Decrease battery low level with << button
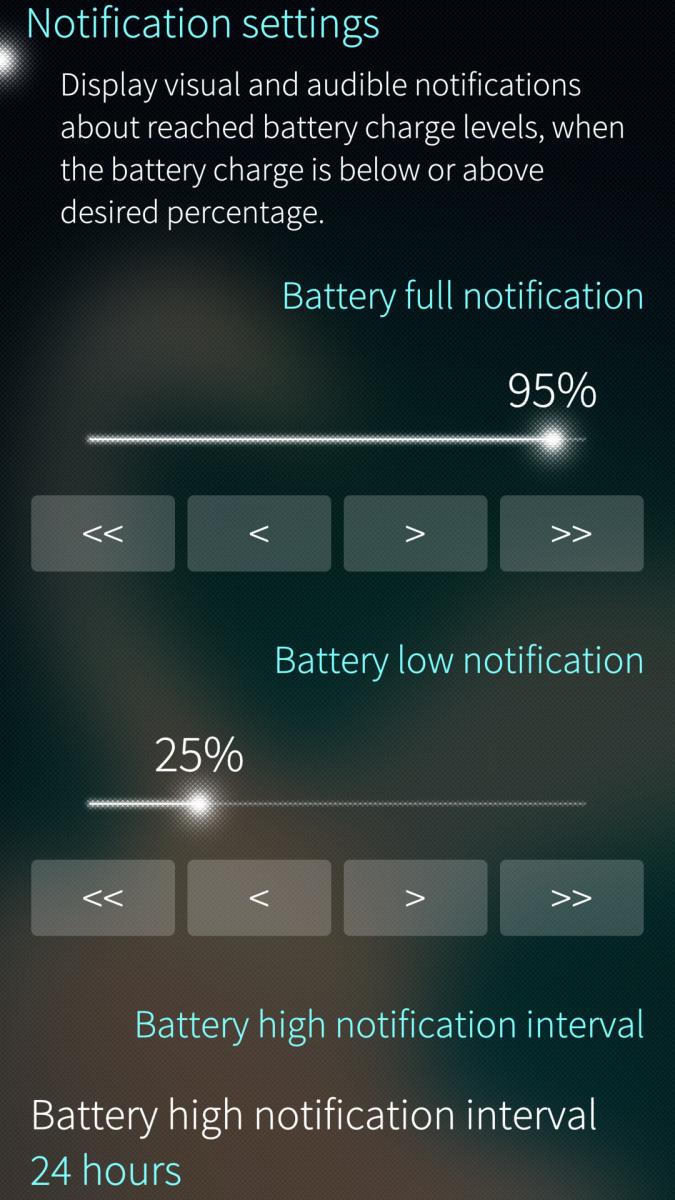The height and width of the screenshot is (1200, 675). tap(103, 897)
